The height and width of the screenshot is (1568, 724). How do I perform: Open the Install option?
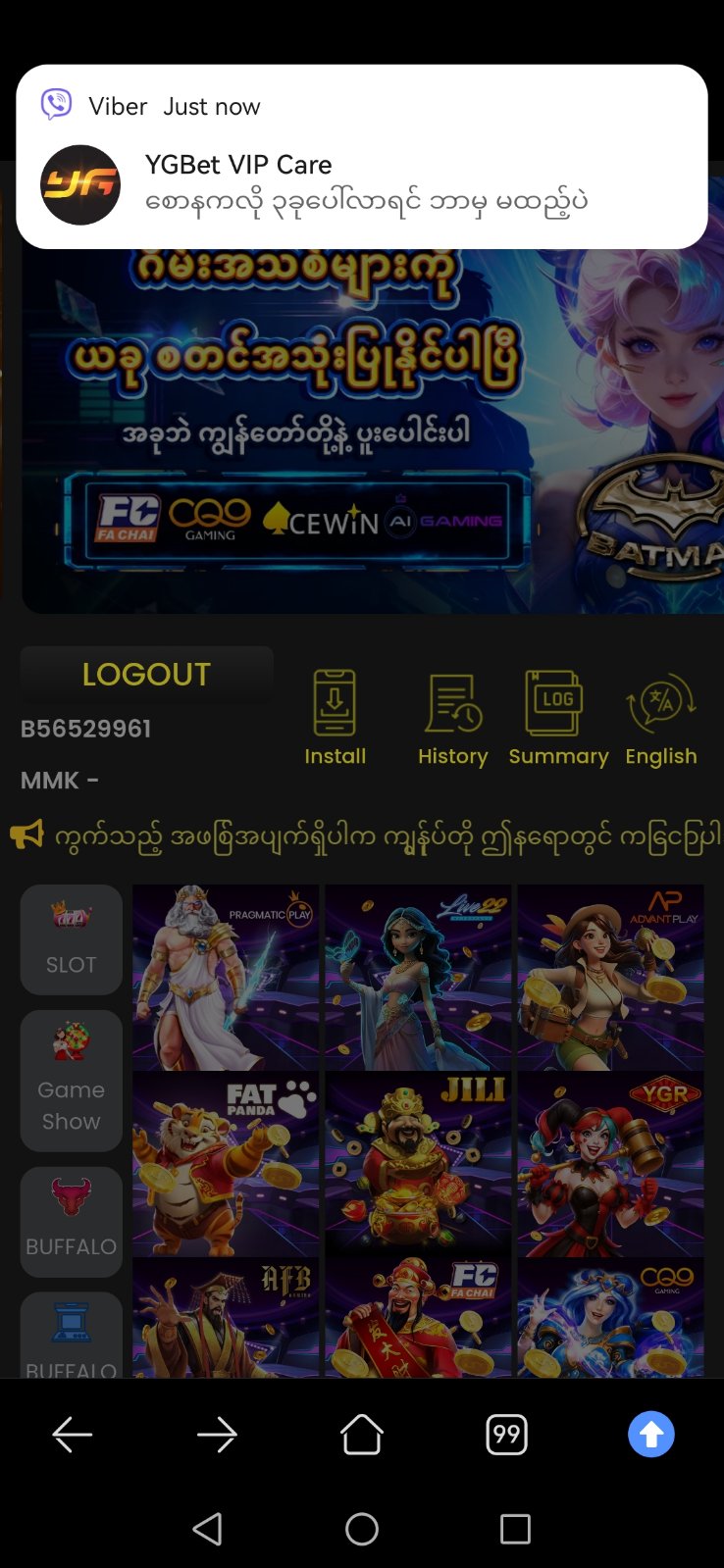[x=335, y=718]
